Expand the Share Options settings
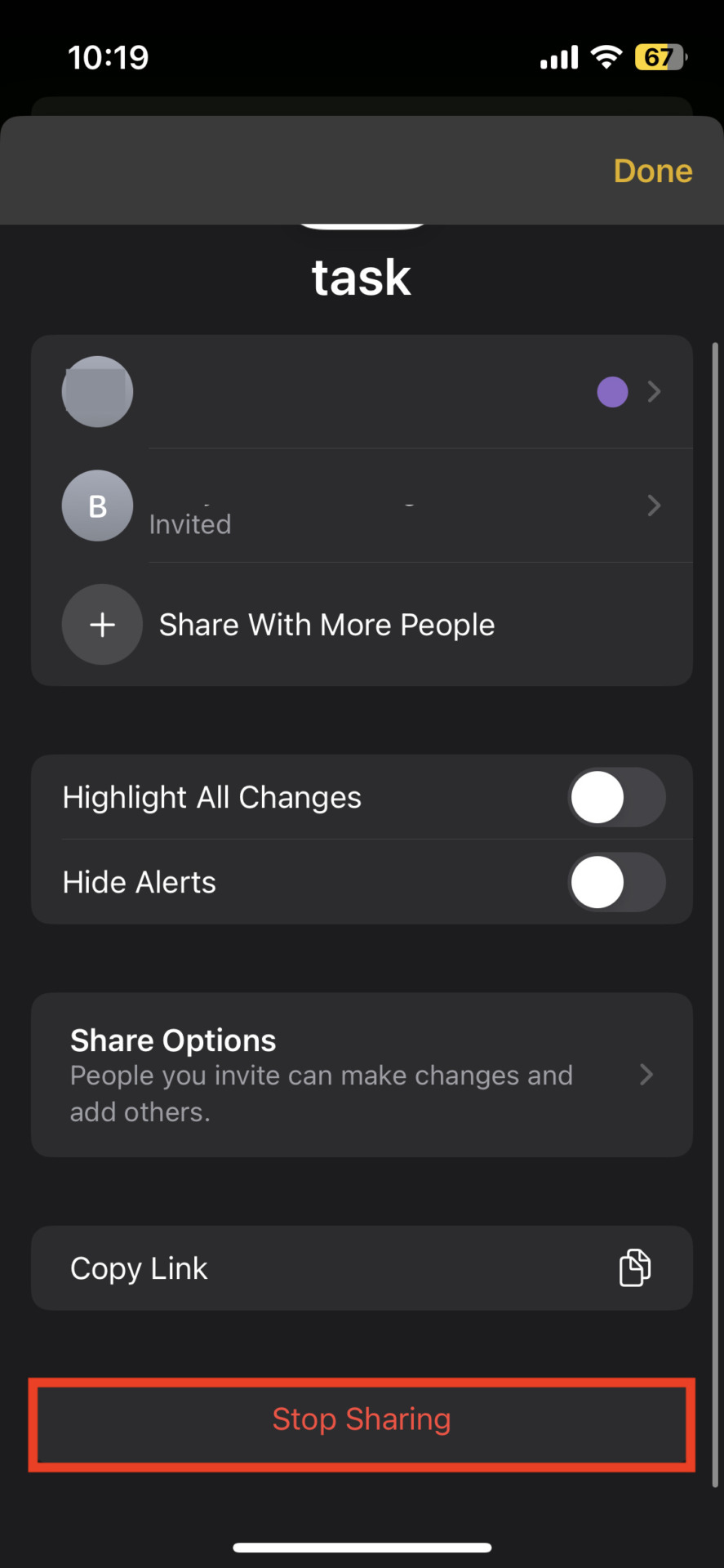 tap(362, 1075)
